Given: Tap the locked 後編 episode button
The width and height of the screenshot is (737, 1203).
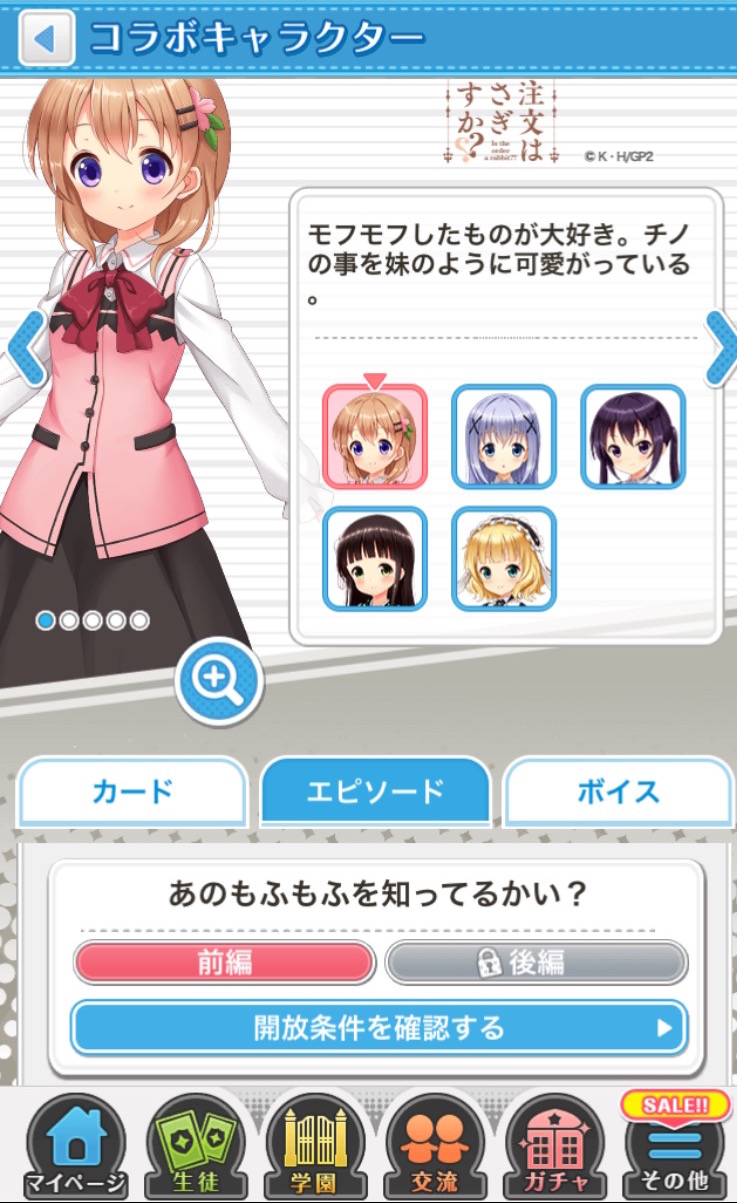Looking at the screenshot, I should click(536, 962).
